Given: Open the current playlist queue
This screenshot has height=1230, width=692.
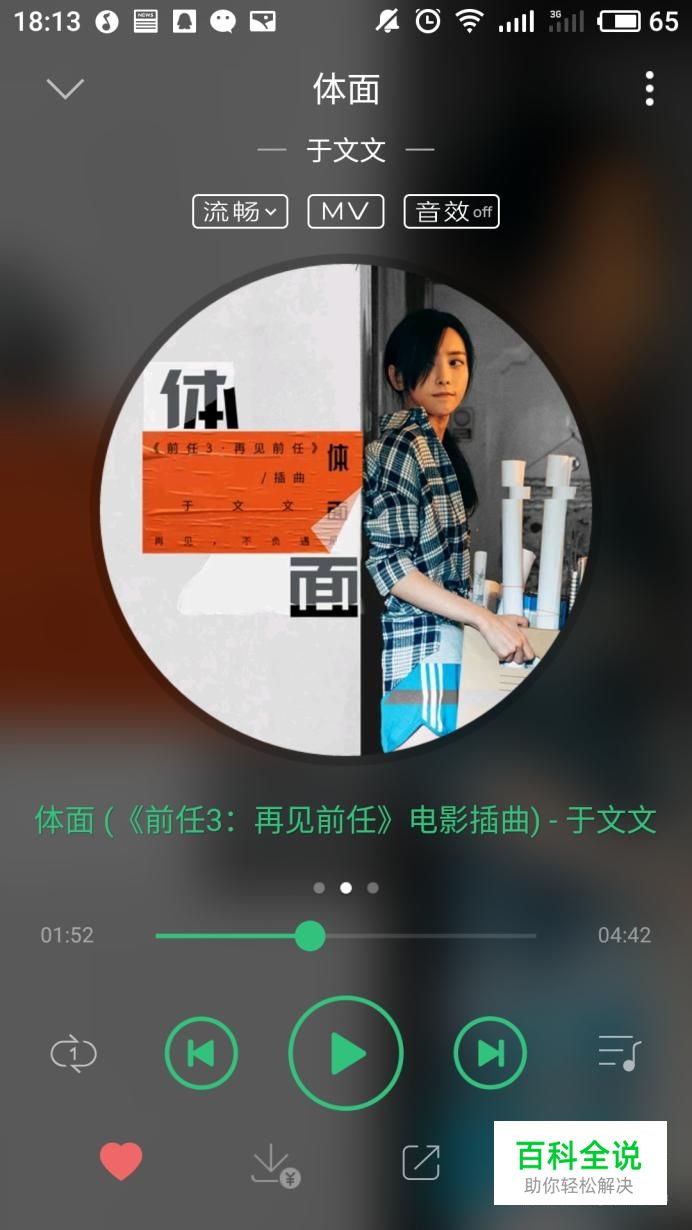Looking at the screenshot, I should (x=619, y=1053).
